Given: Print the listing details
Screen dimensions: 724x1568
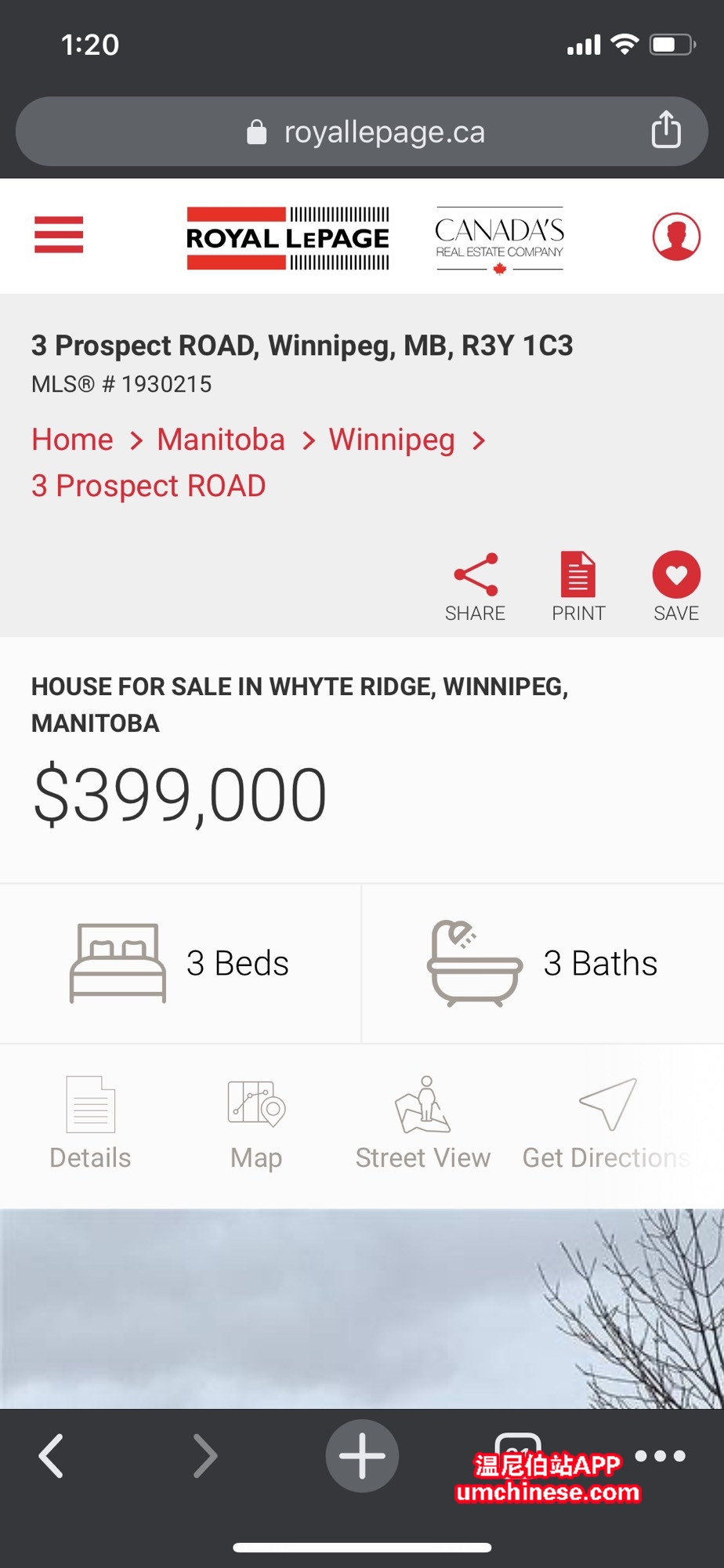Looking at the screenshot, I should click(578, 587).
